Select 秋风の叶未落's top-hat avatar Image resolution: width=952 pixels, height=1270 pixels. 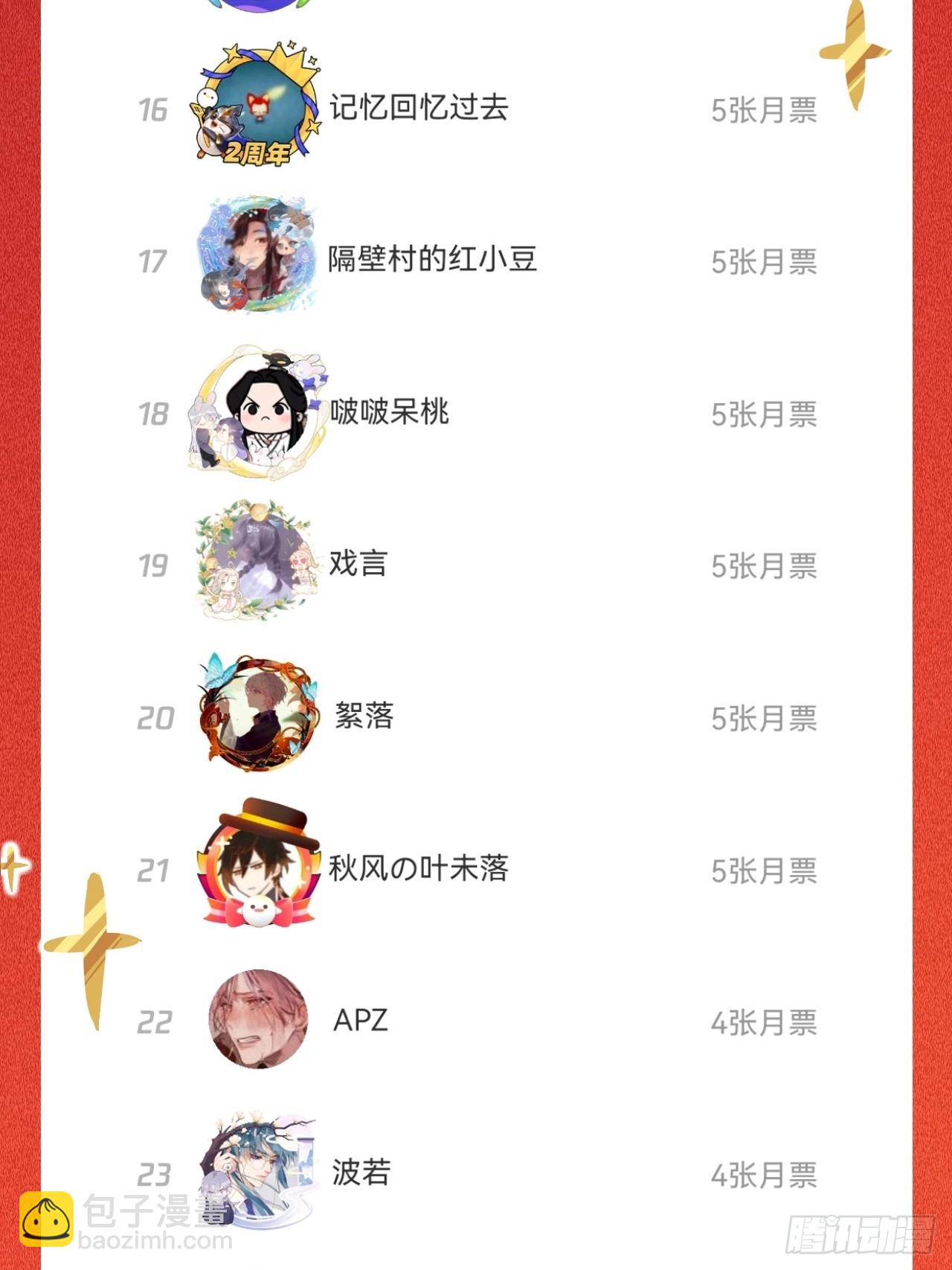(257, 867)
